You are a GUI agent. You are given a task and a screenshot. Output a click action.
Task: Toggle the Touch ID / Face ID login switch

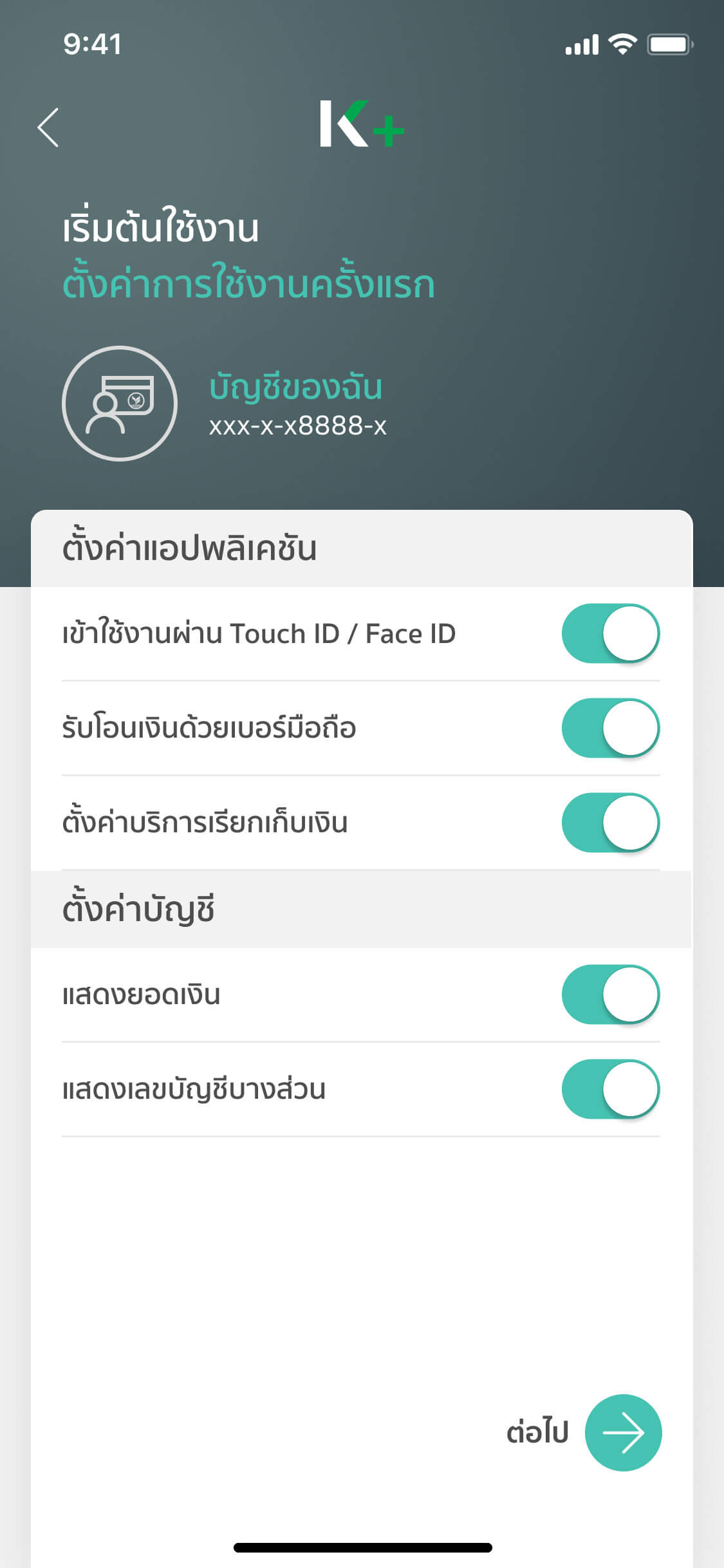(x=610, y=633)
